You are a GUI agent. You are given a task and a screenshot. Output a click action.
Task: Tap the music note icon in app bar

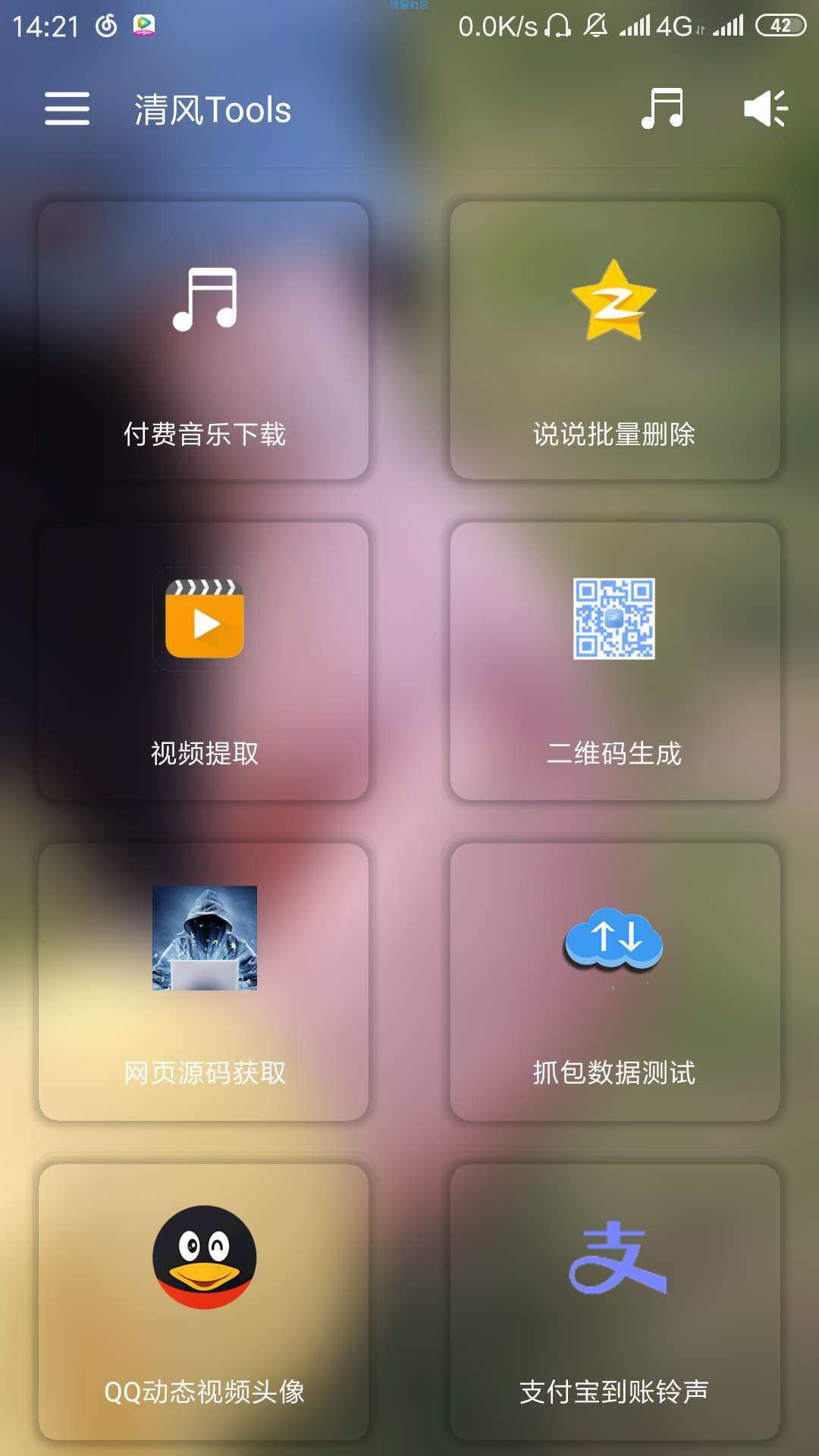tap(662, 108)
